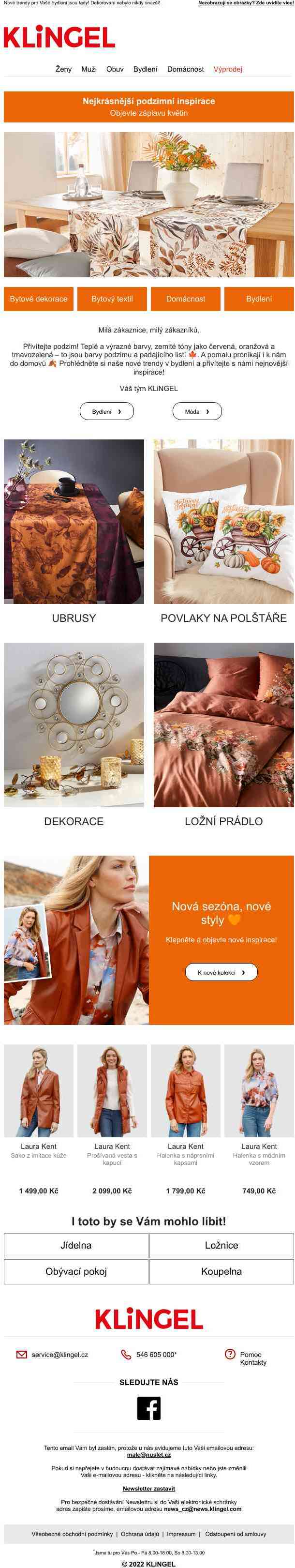Open the Móda pill button
This screenshot has width=295, height=1568.
197,411
